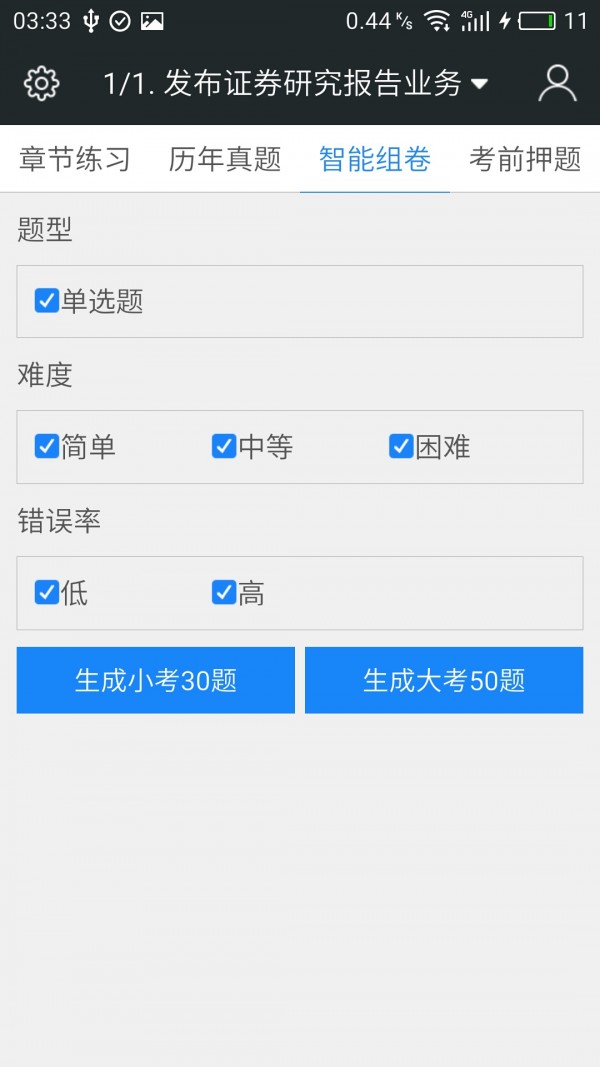
Task: Tap the 生成小考30题 button
Action: click(x=156, y=680)
